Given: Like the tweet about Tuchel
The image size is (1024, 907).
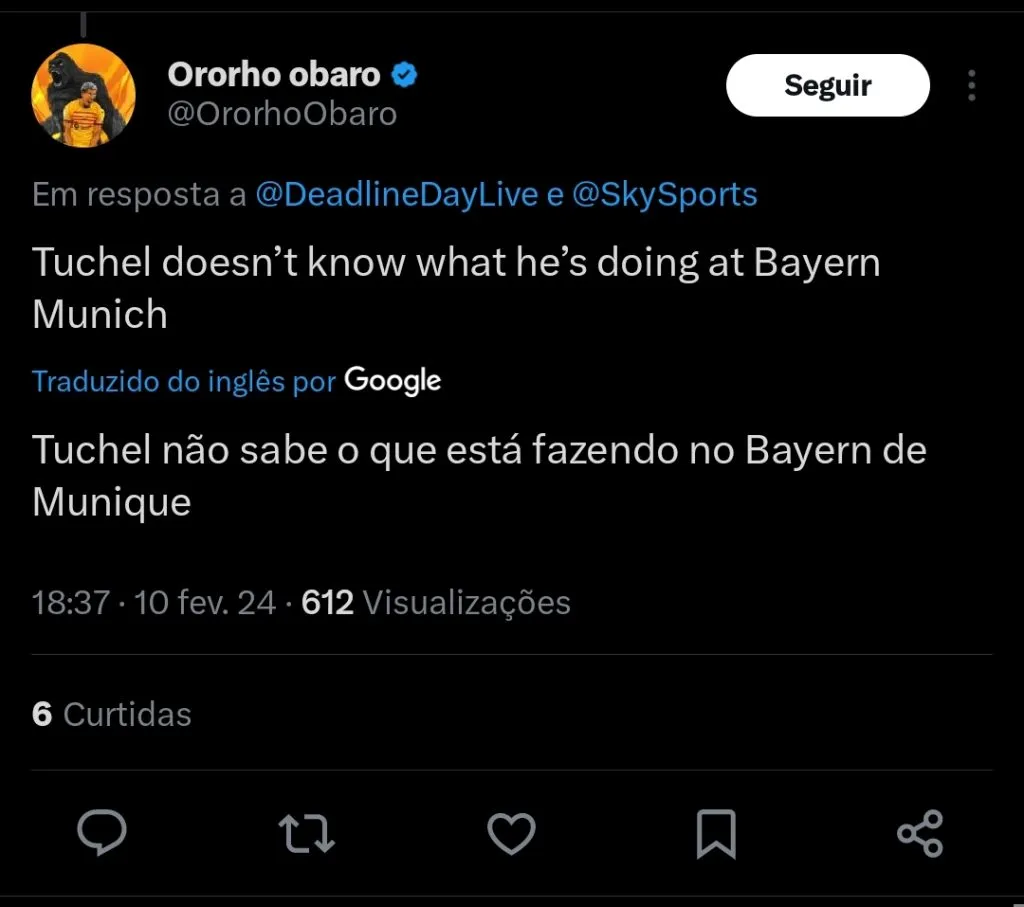Looking at the screenshot, I should 511,833.
